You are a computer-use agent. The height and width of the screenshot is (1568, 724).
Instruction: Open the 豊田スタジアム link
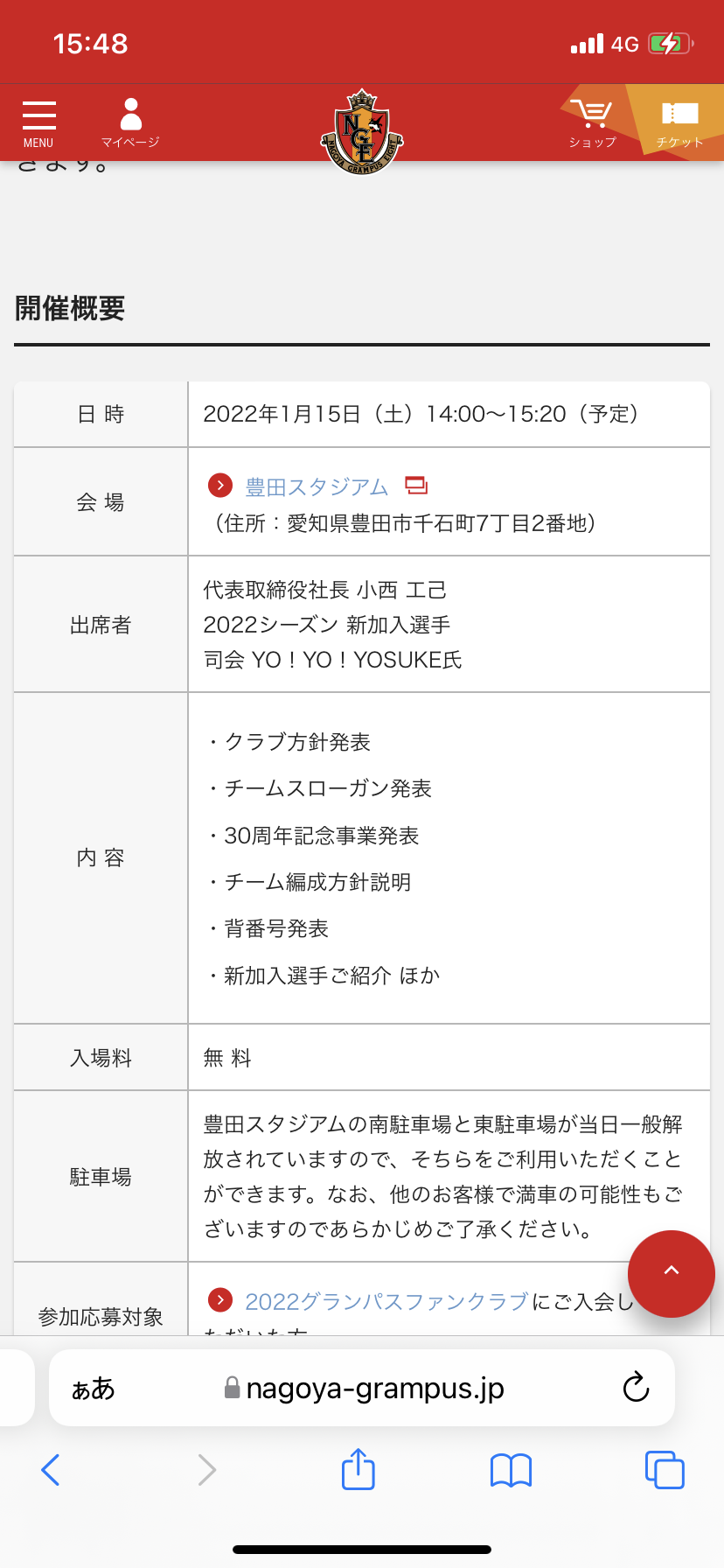(317, 486)
